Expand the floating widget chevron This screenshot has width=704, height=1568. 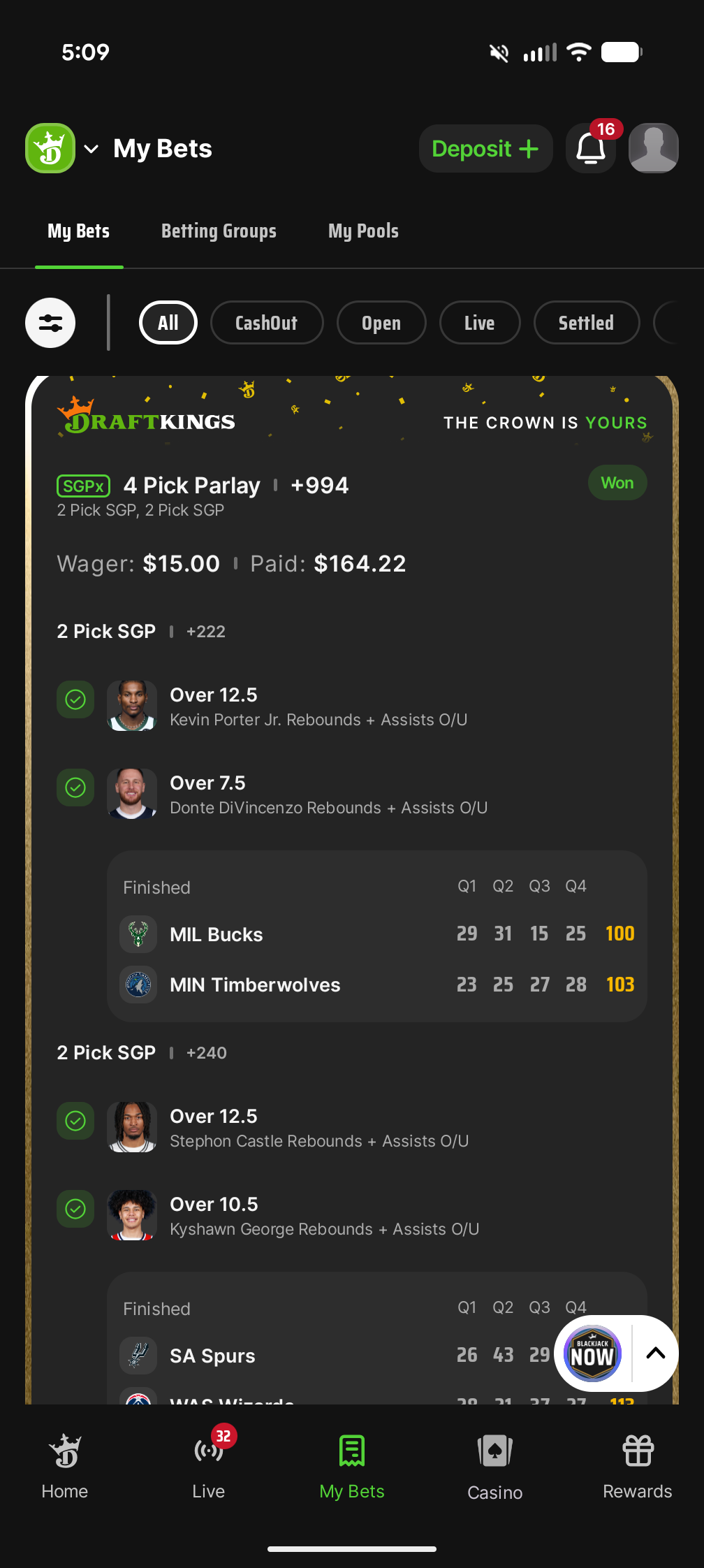point(655,1353)
